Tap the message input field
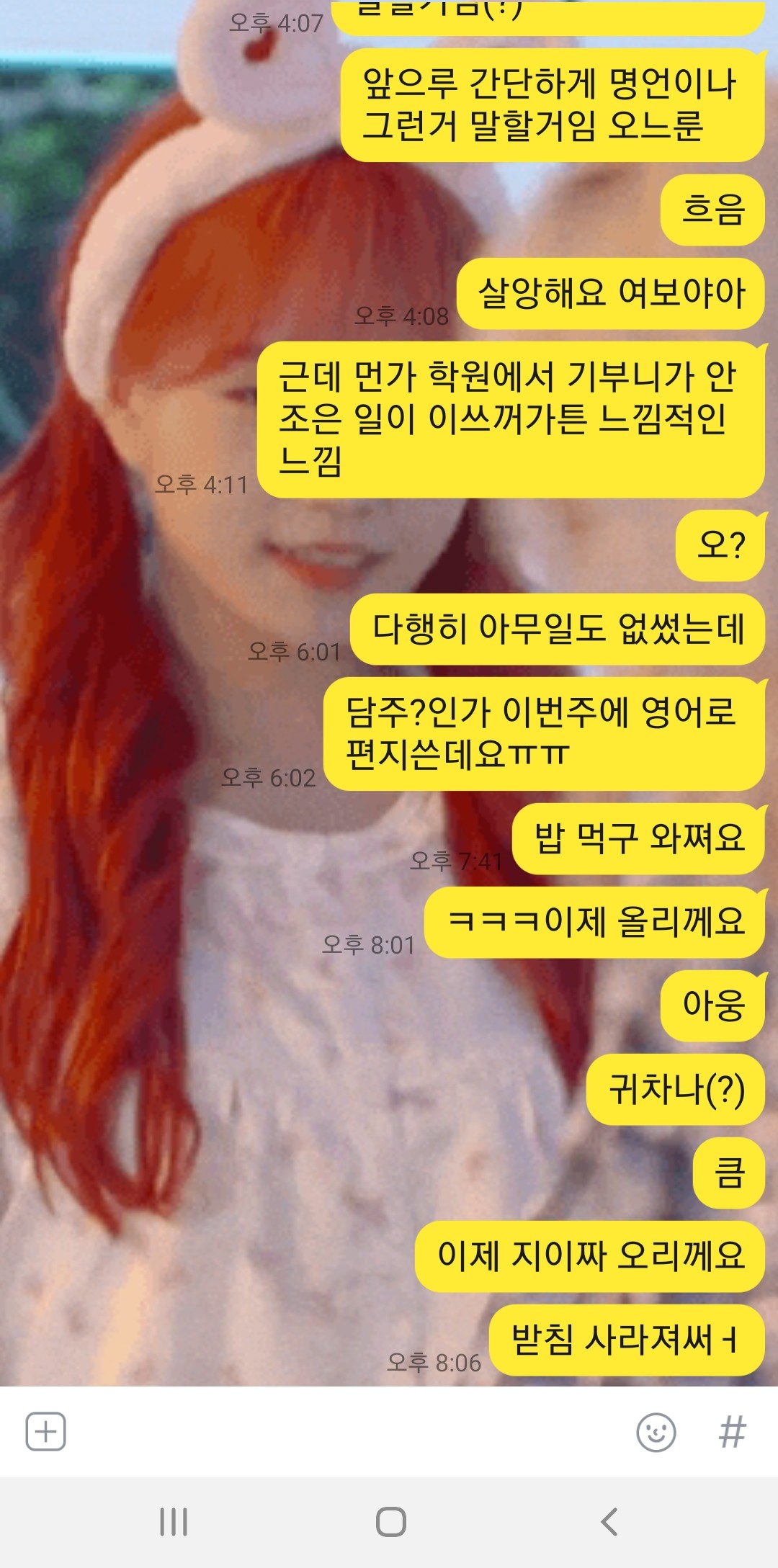 click(x=346, y=1432)
